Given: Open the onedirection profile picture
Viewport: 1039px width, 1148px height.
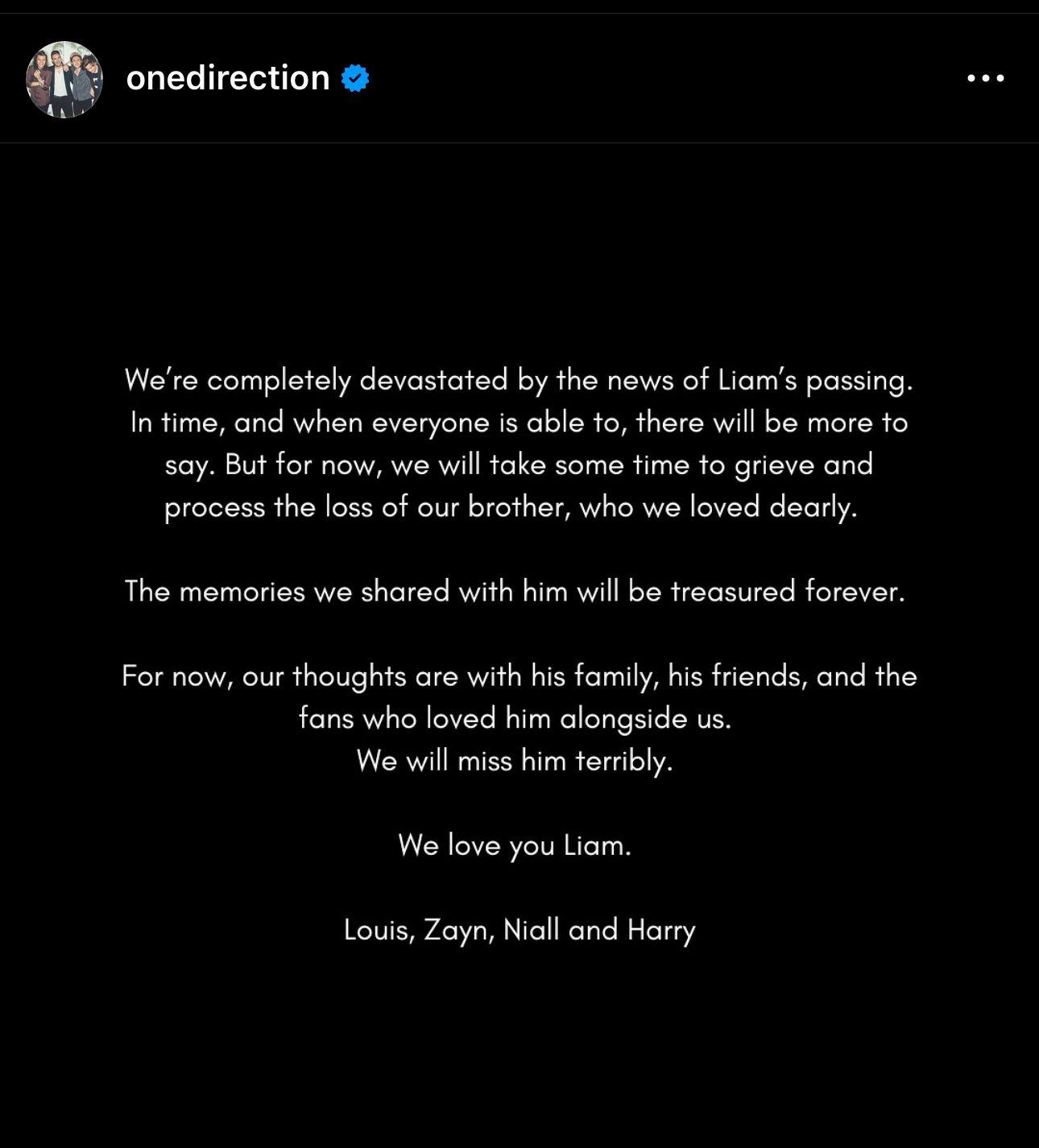Looking at the screenshot, I should (64, 79).
